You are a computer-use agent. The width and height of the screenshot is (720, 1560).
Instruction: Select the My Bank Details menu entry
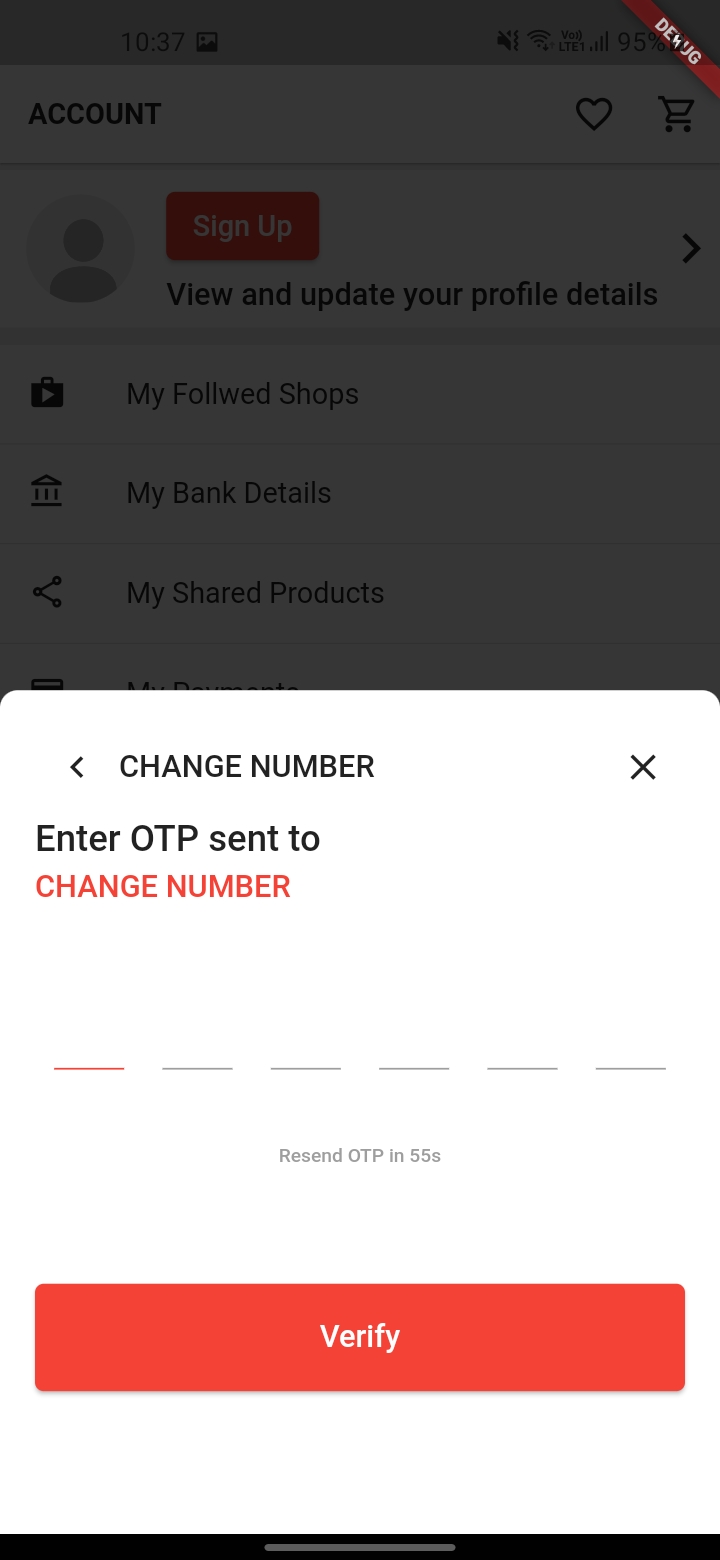(x=228, y=492)
